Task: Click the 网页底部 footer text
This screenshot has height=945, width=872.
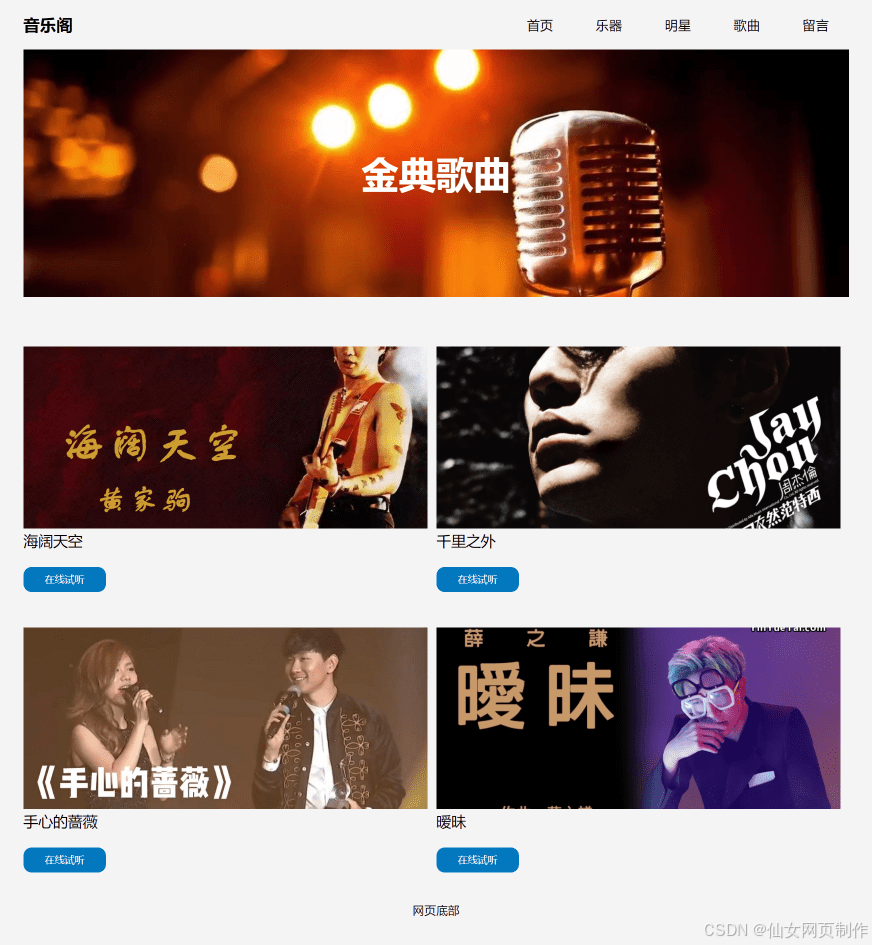Action: coord(435,911)
